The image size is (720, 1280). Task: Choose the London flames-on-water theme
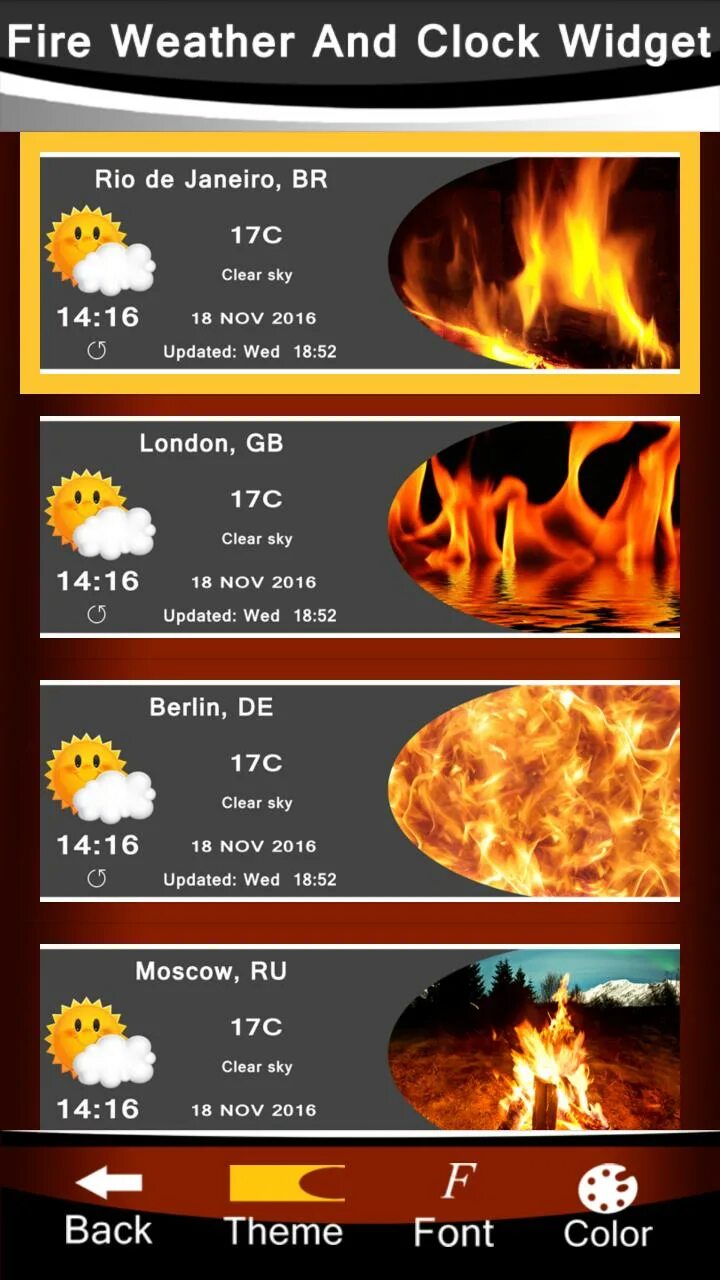coord(360,527)
